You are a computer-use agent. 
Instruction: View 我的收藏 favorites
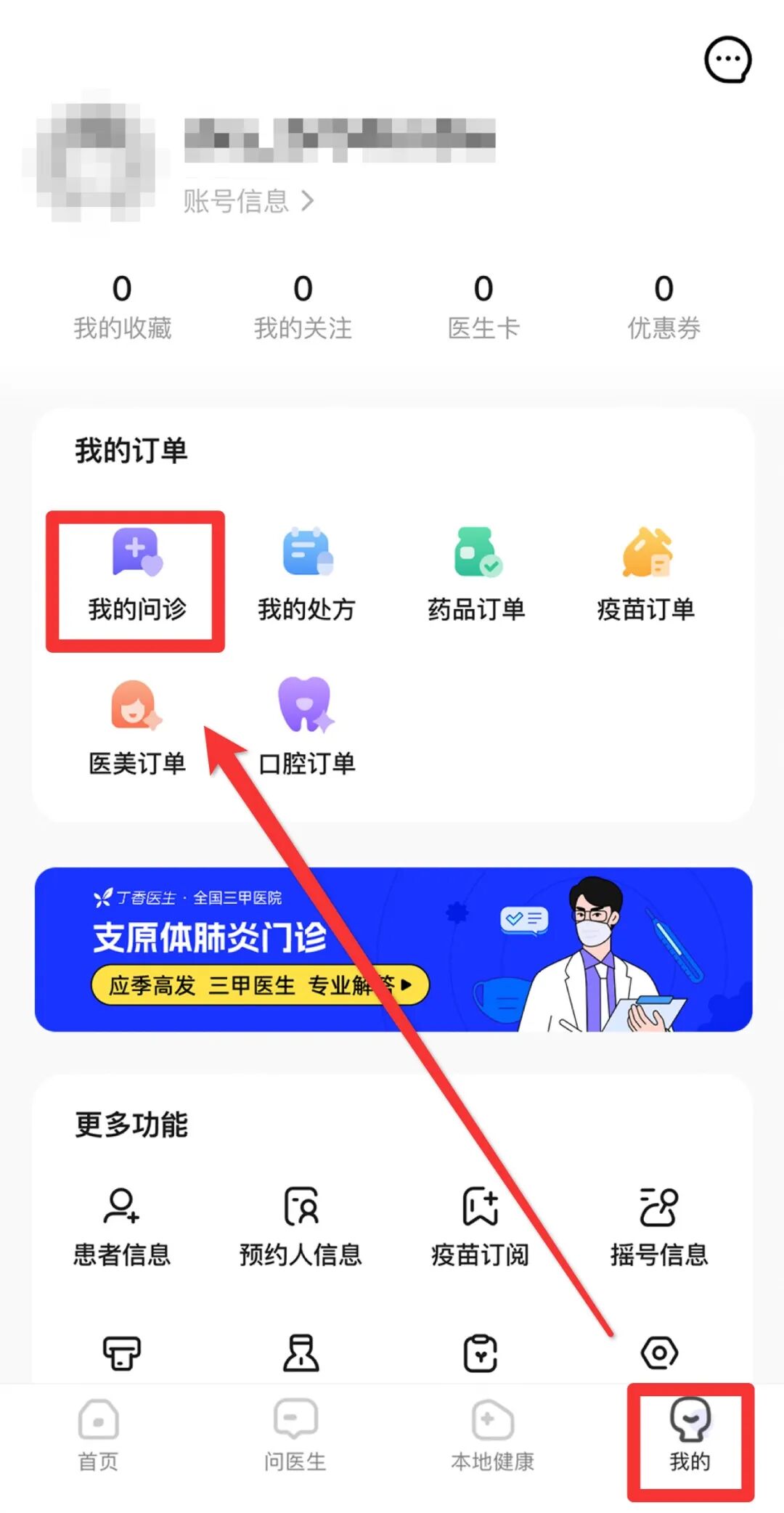click(122, 307)
